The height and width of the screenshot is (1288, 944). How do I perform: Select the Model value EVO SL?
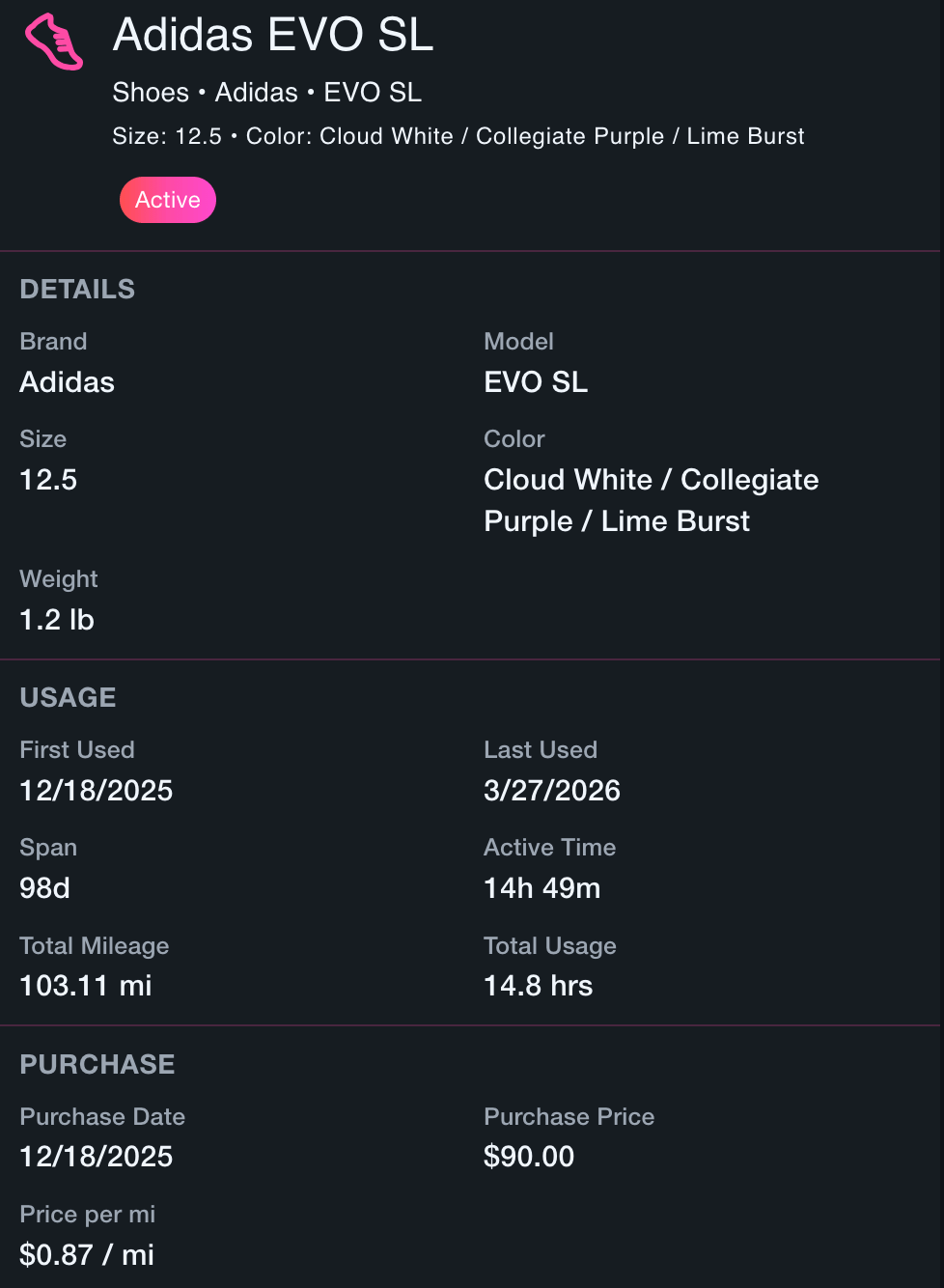coord(536,382)
